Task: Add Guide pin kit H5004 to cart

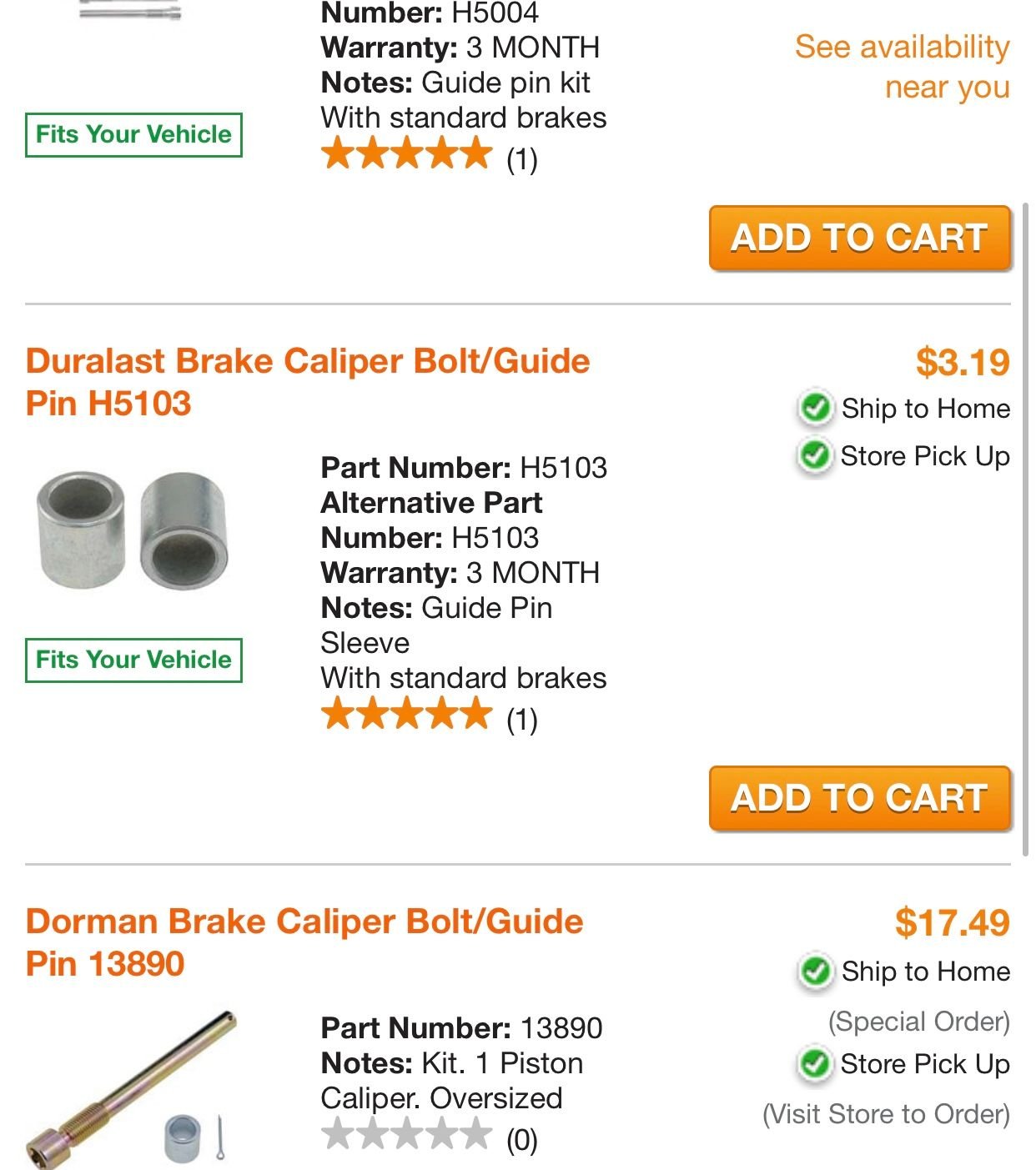Action: coord(860,239)
